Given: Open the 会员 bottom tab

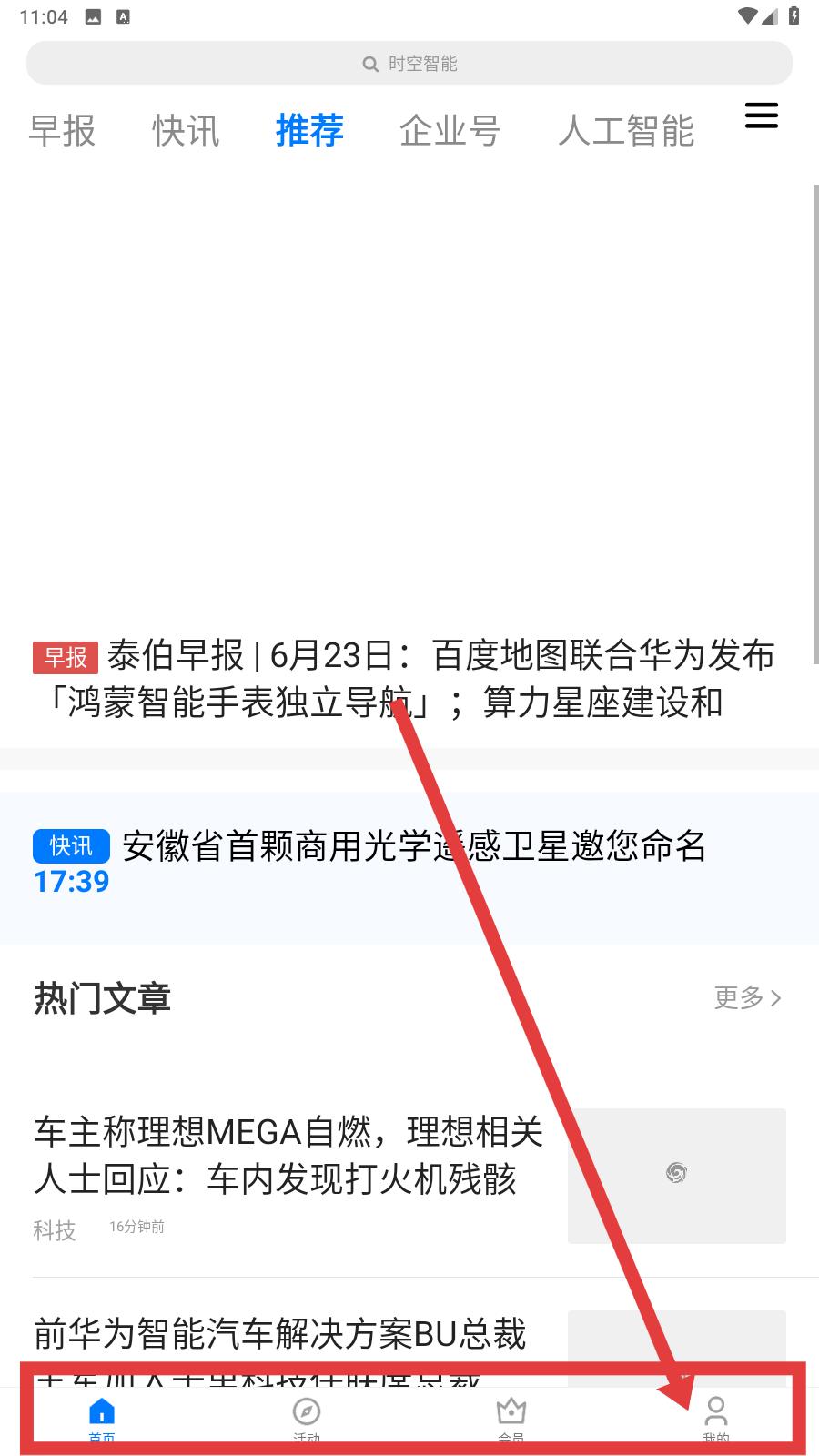Looking at the screenshot, I should pyautogui.click(x=511, y=1418).
